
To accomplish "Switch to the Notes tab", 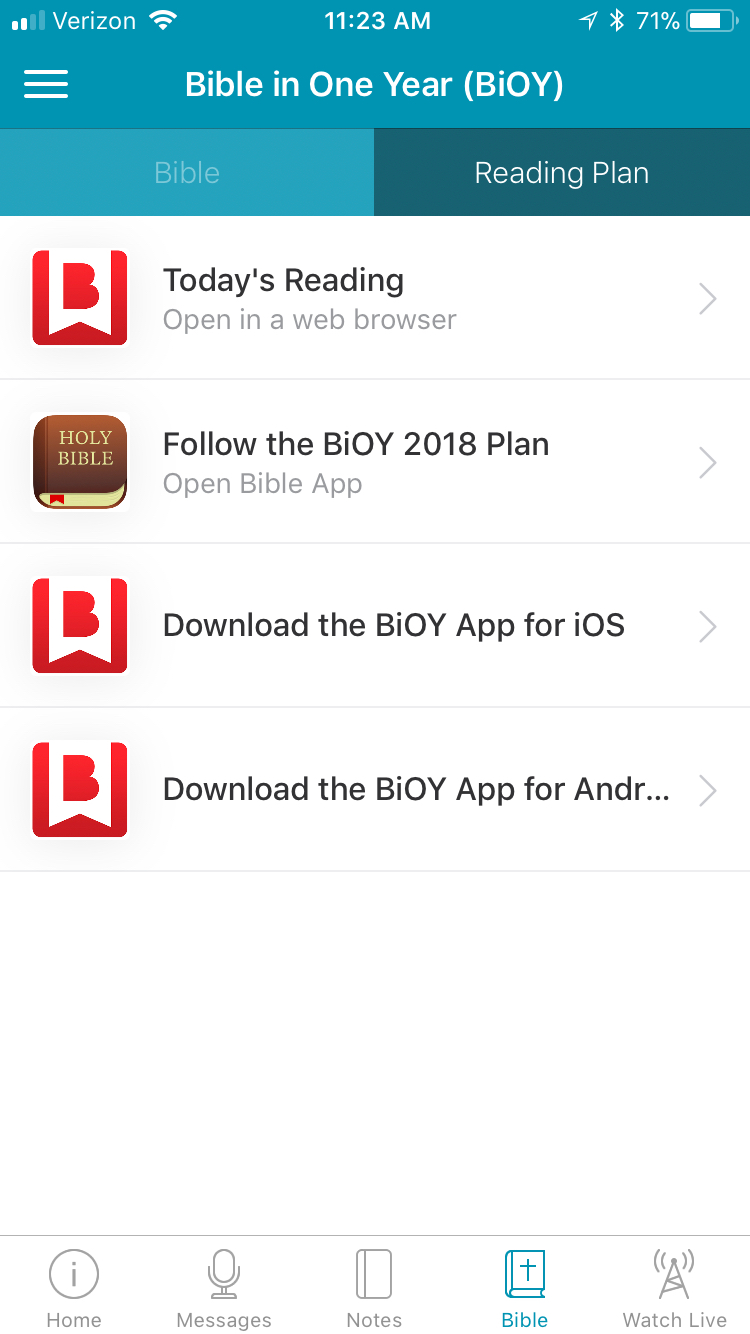I will click(x=374, y=1289).
